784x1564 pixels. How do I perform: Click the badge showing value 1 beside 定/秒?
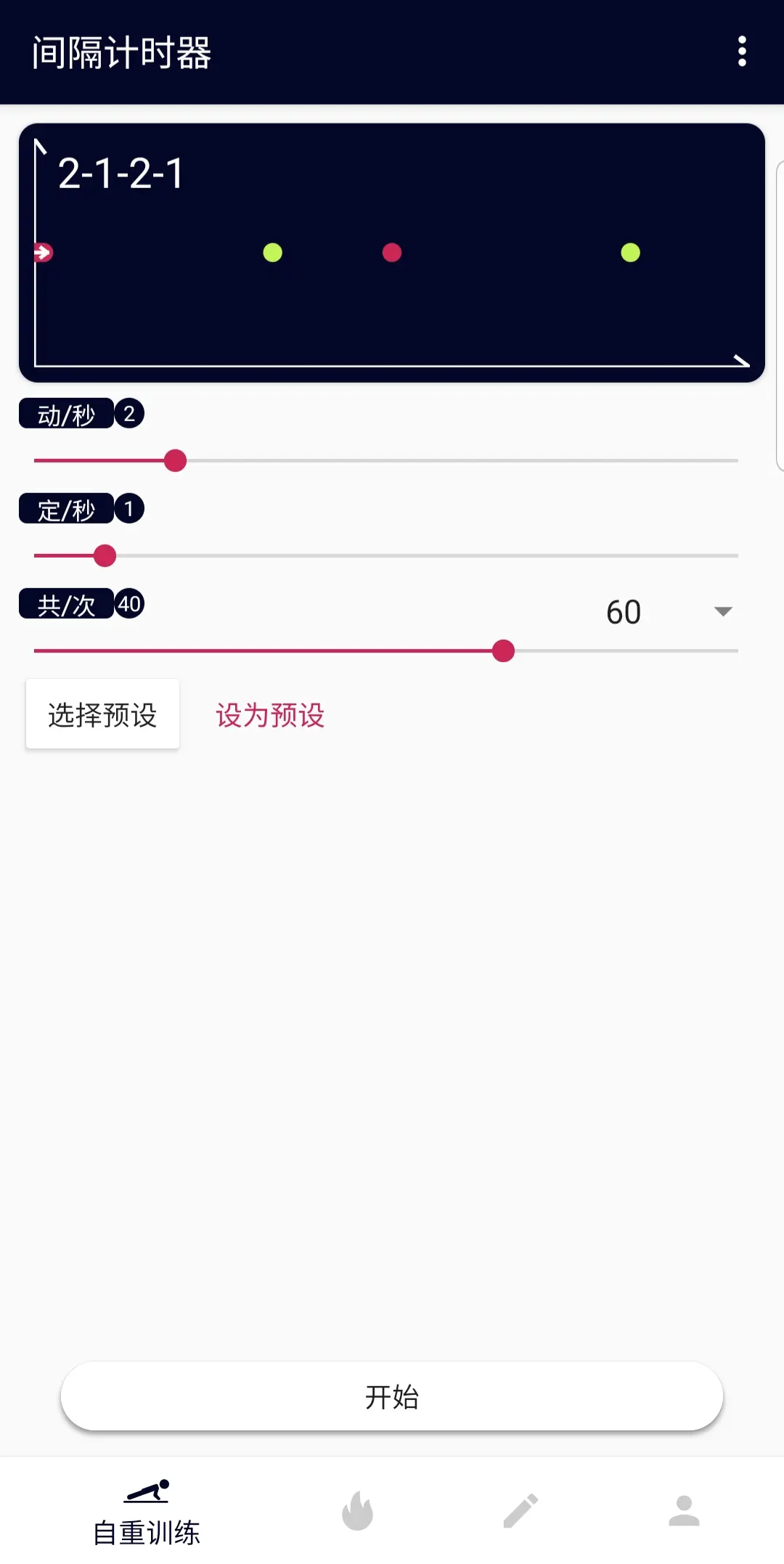click(x=131, y=509)
